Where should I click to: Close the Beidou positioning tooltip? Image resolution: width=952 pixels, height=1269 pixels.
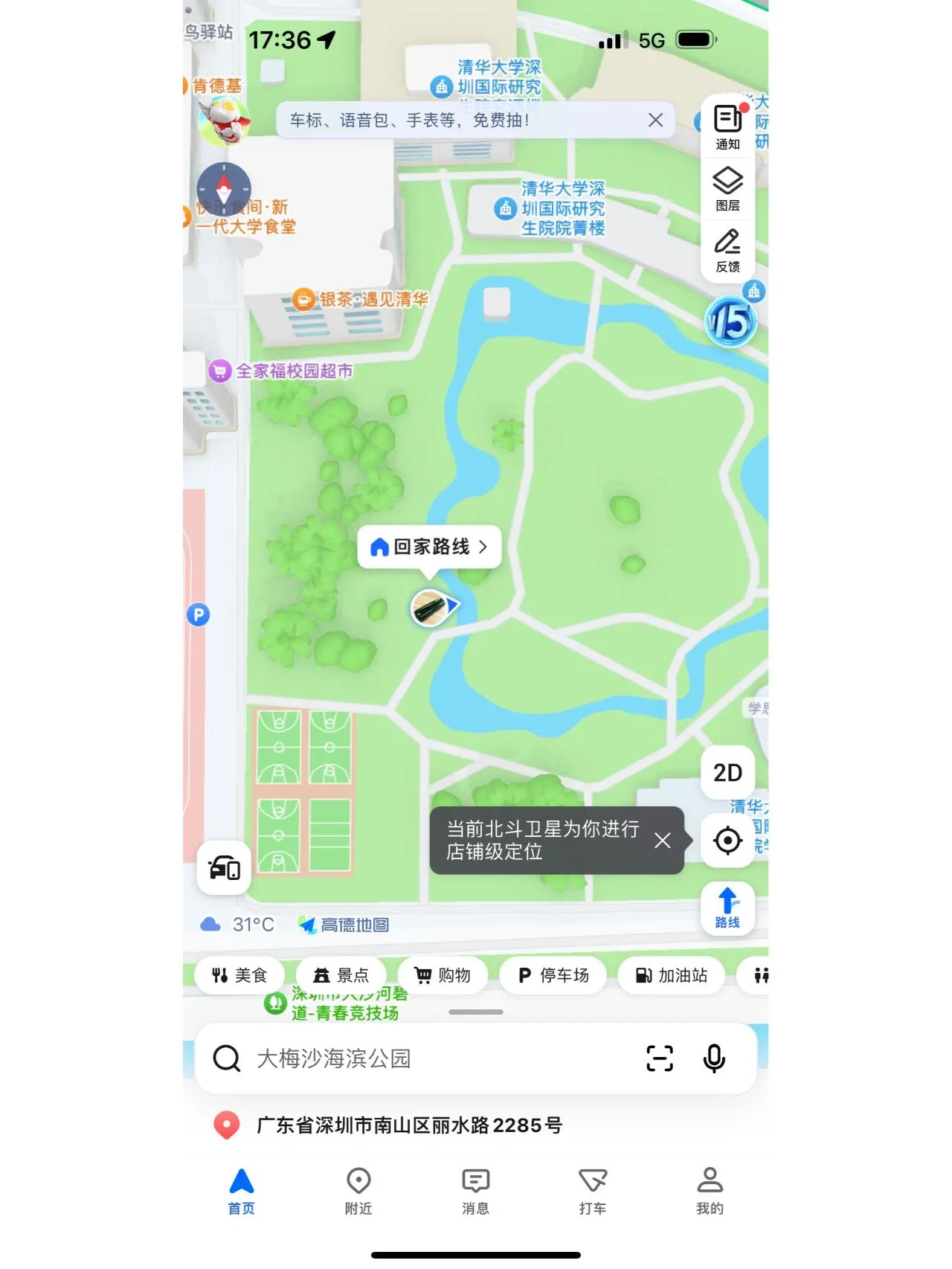pos(662,841)
